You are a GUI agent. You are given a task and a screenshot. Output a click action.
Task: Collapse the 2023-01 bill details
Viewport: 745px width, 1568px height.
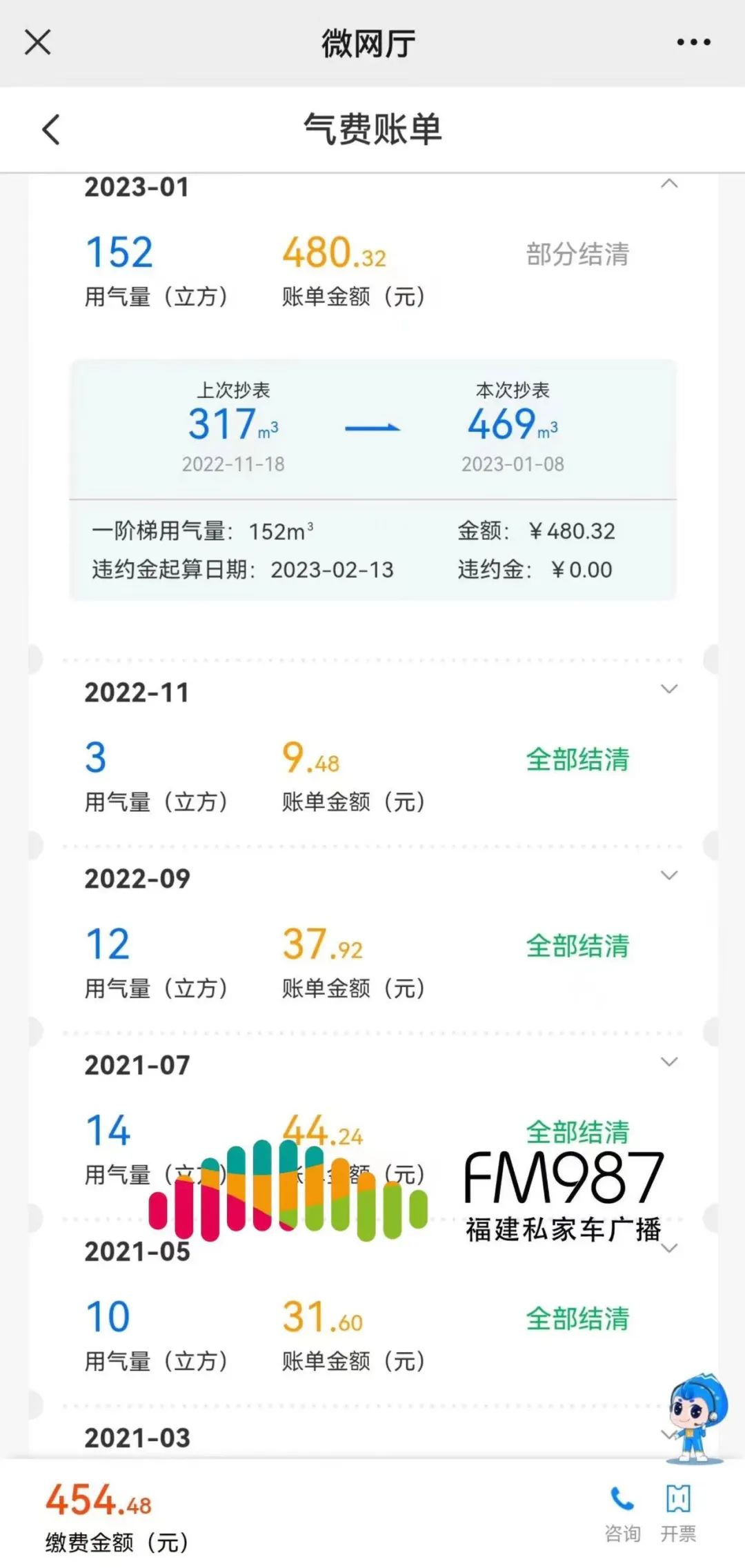point(668,184)
